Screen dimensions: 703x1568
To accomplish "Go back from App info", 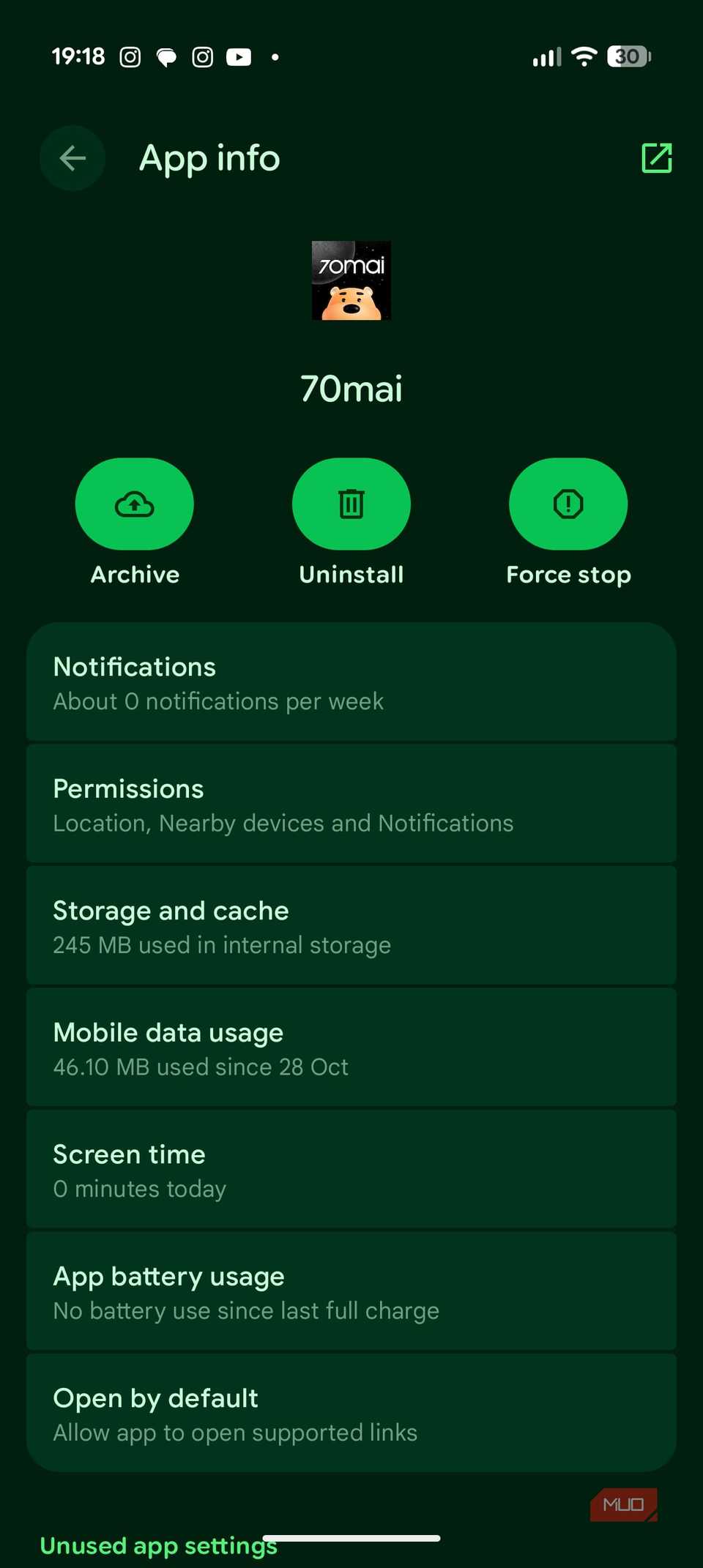I will pyautogui.click(x=72, y=158).
